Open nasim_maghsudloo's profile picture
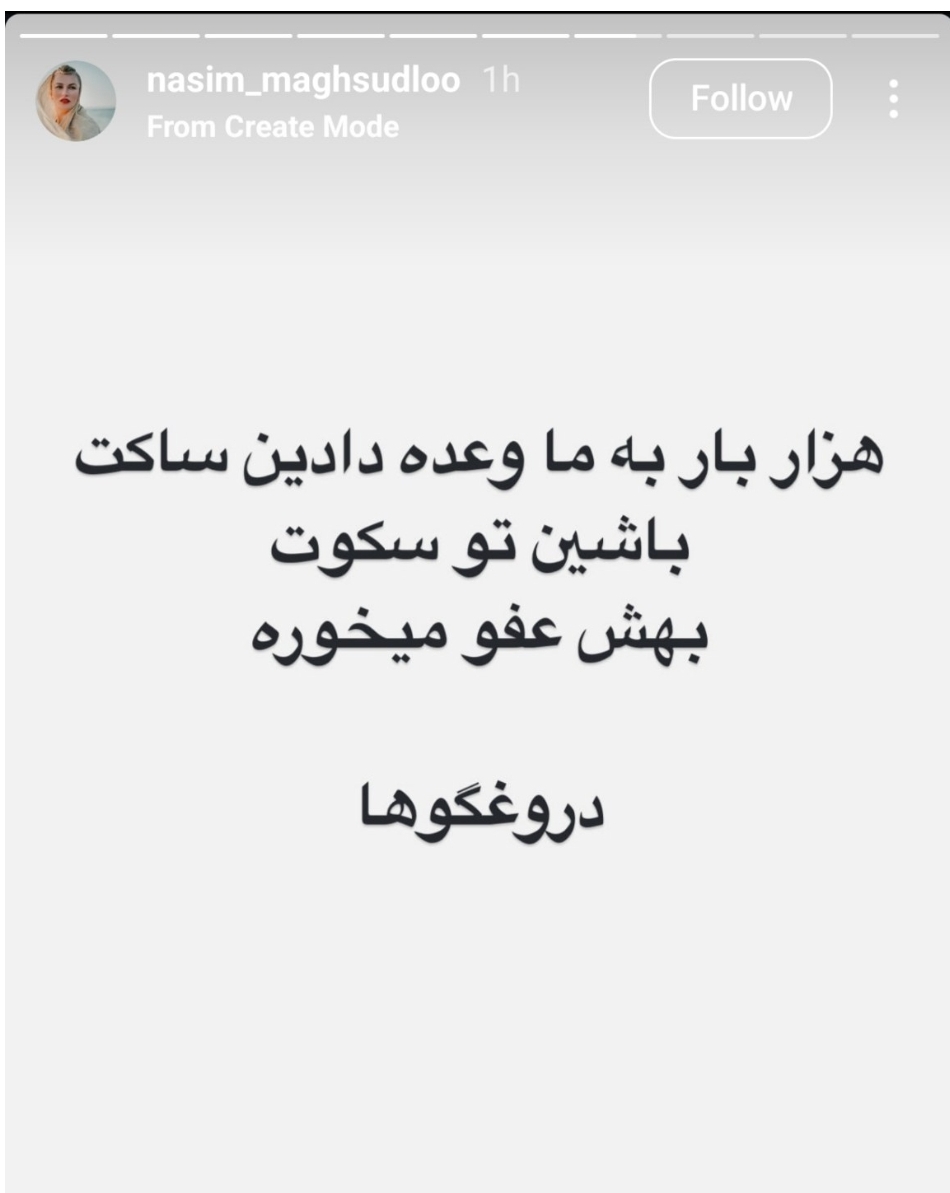The image size is (950, 1193). 76,101
